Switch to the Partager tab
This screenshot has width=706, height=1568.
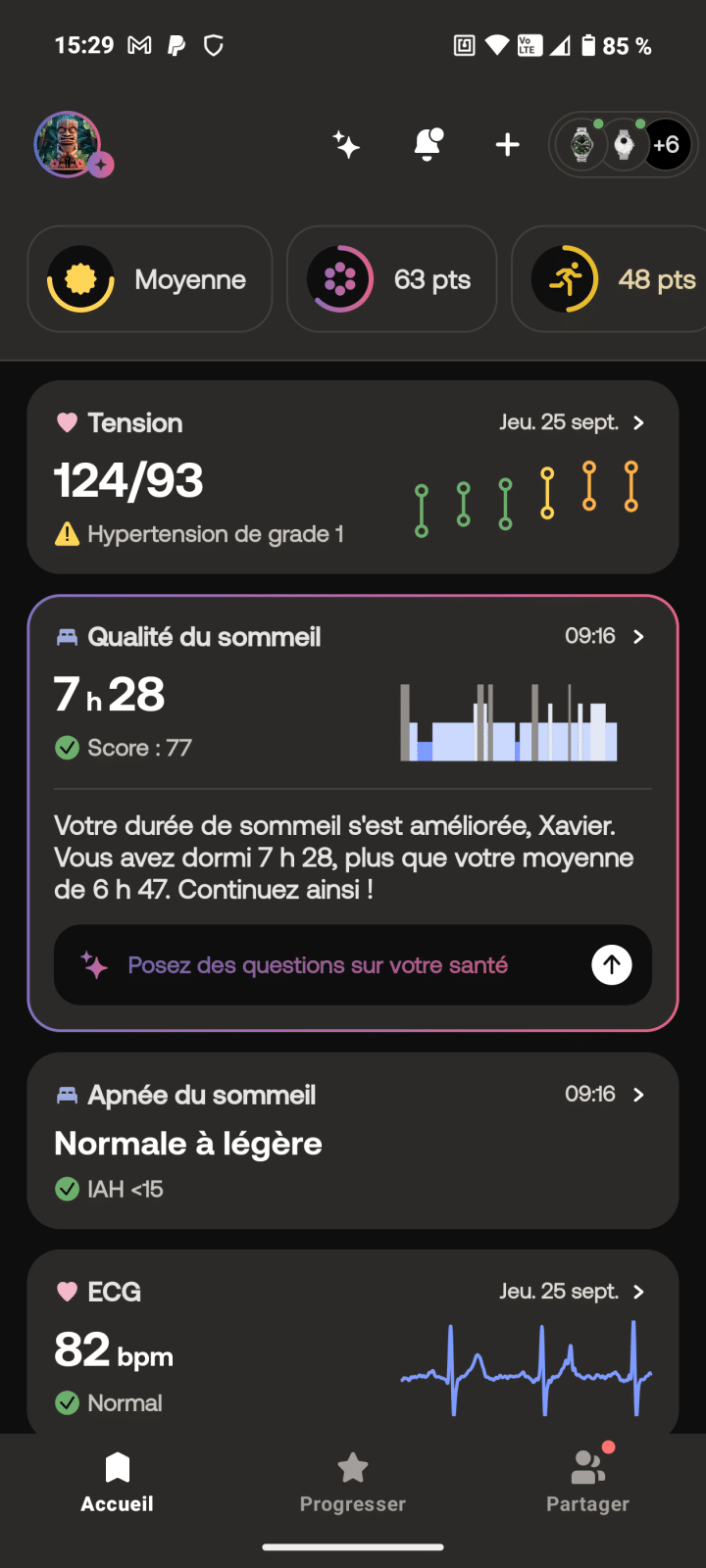(587, 1483)
